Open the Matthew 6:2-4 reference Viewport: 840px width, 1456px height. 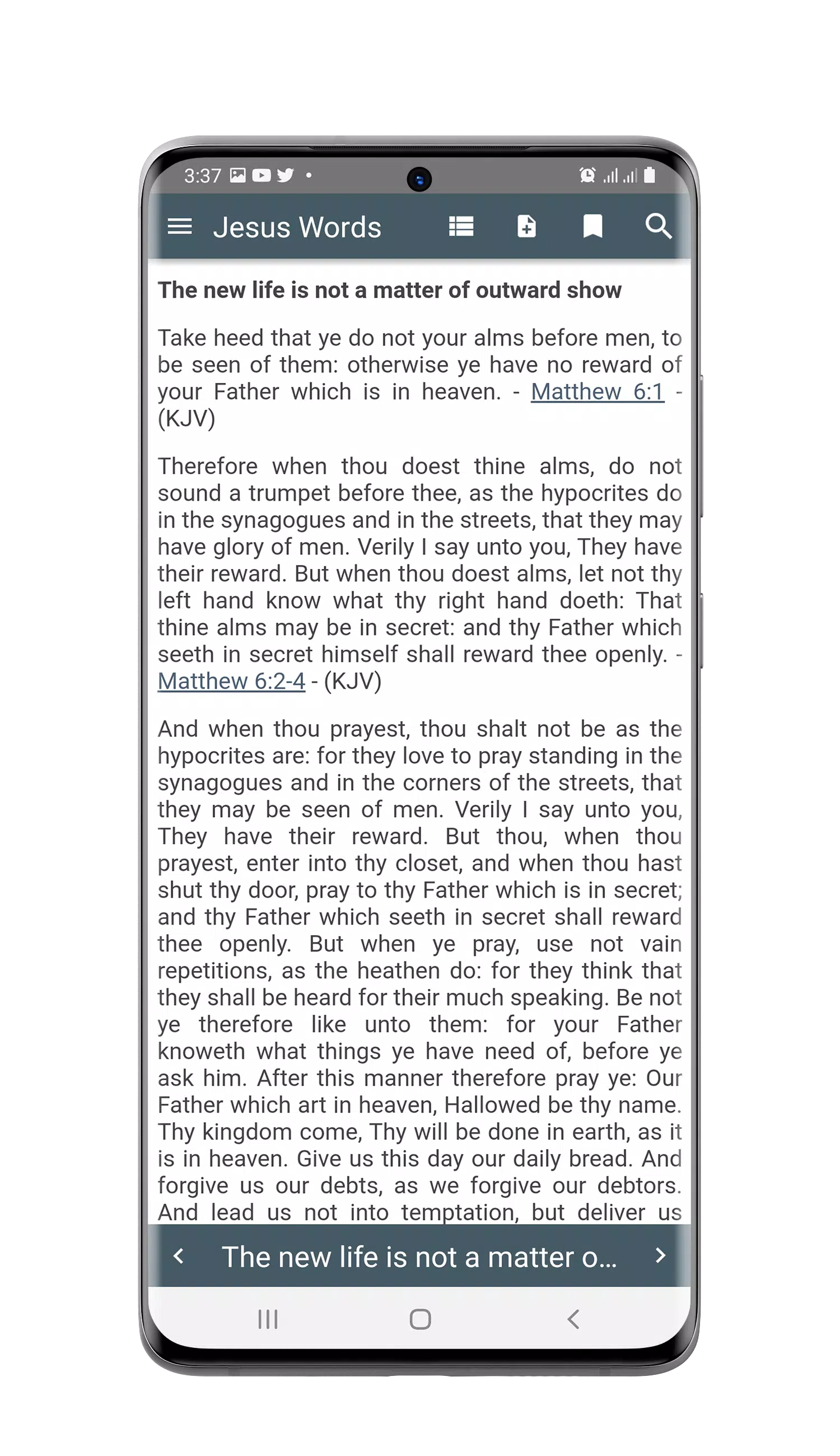pyautogui.click(x=231, y=682)
